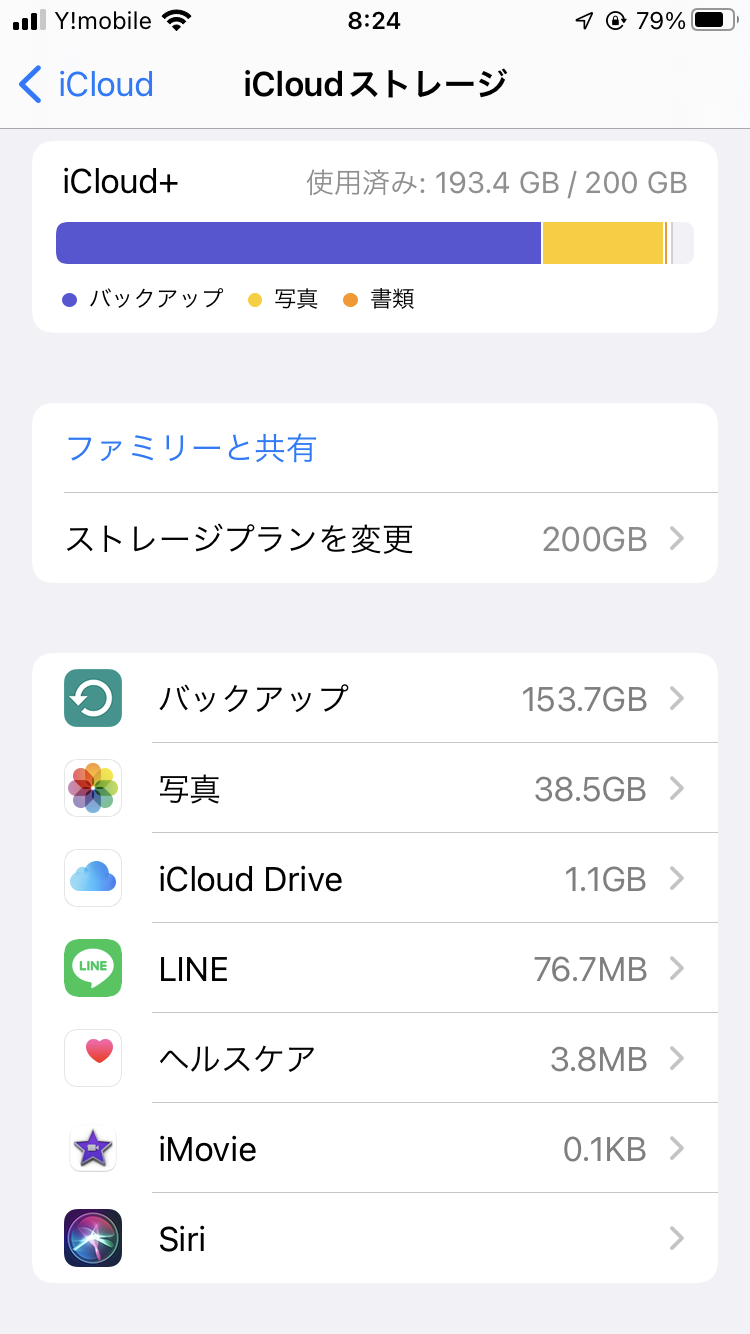Viewport: 750px width, 1334px height.
Task: Go back to iCloud settings
Action: (87, 84)
